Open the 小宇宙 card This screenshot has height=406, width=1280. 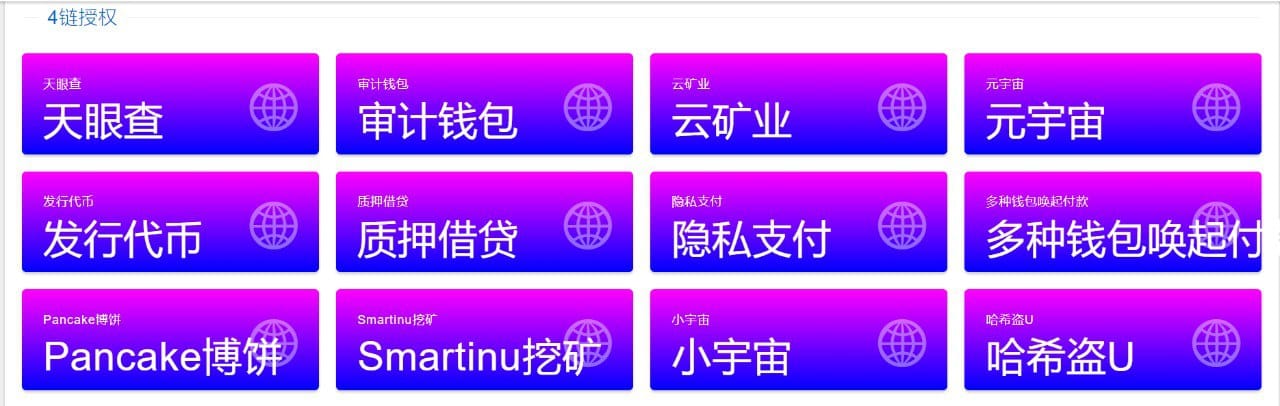(x=798, y=340)
